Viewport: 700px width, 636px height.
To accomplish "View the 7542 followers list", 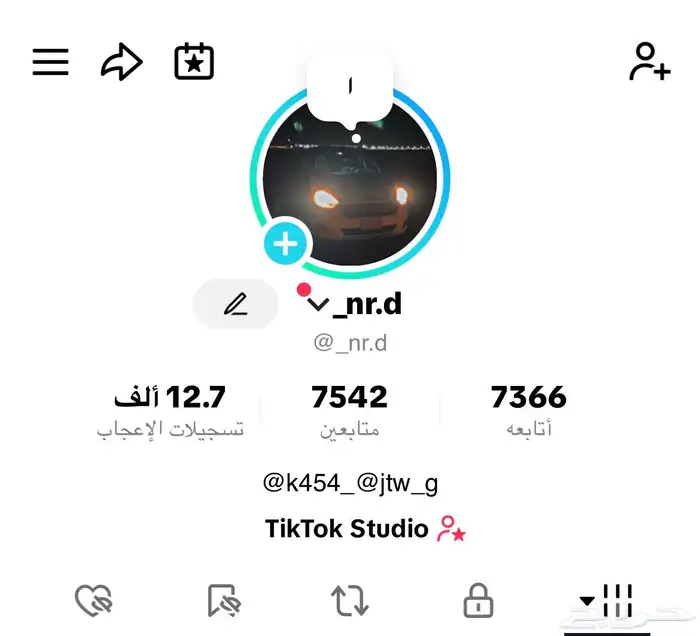I will pyautogui.click(x=349, y=410).
